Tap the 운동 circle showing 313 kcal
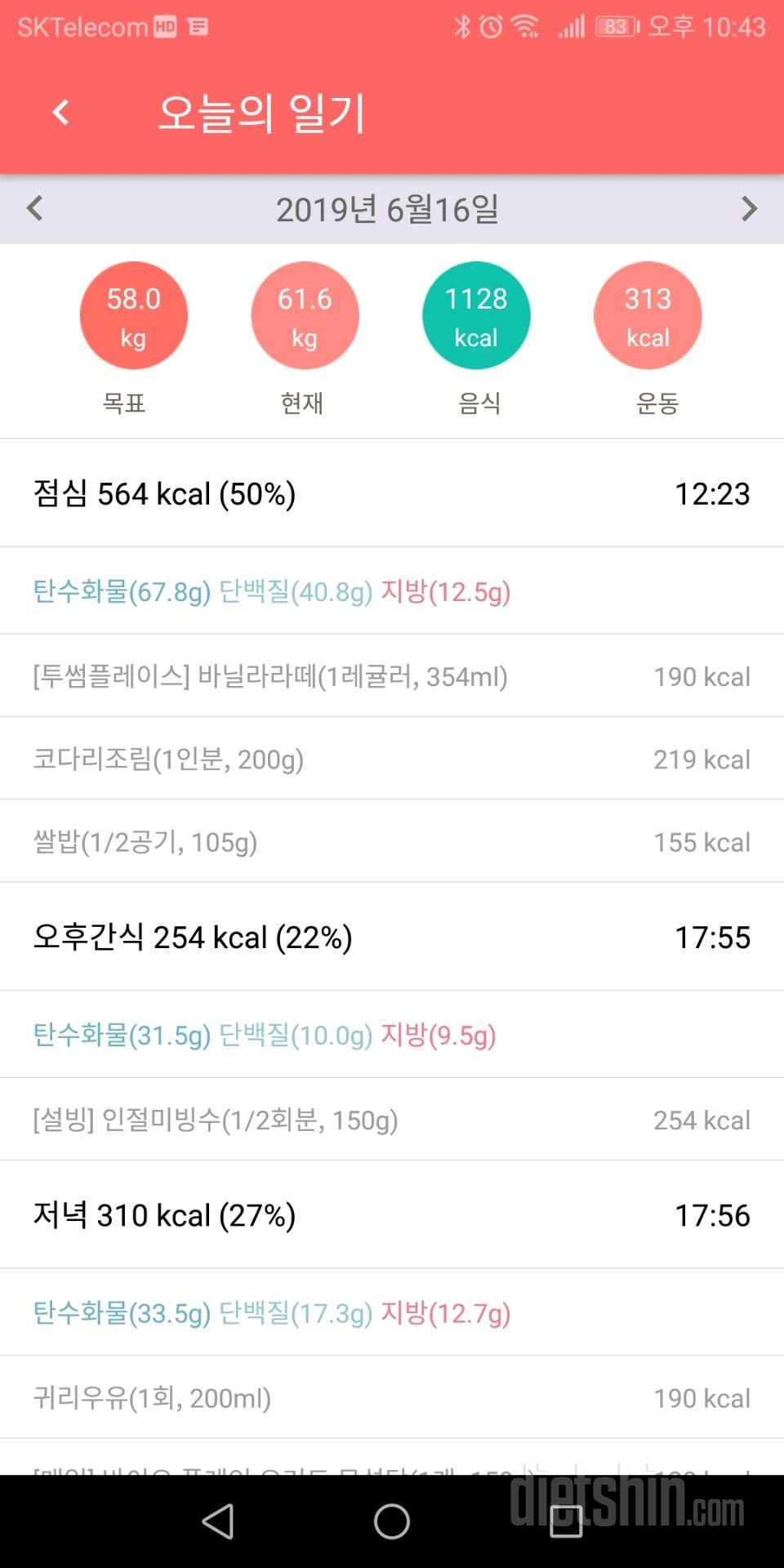This screenshot has height=1568, width=784. pos(647,315)
